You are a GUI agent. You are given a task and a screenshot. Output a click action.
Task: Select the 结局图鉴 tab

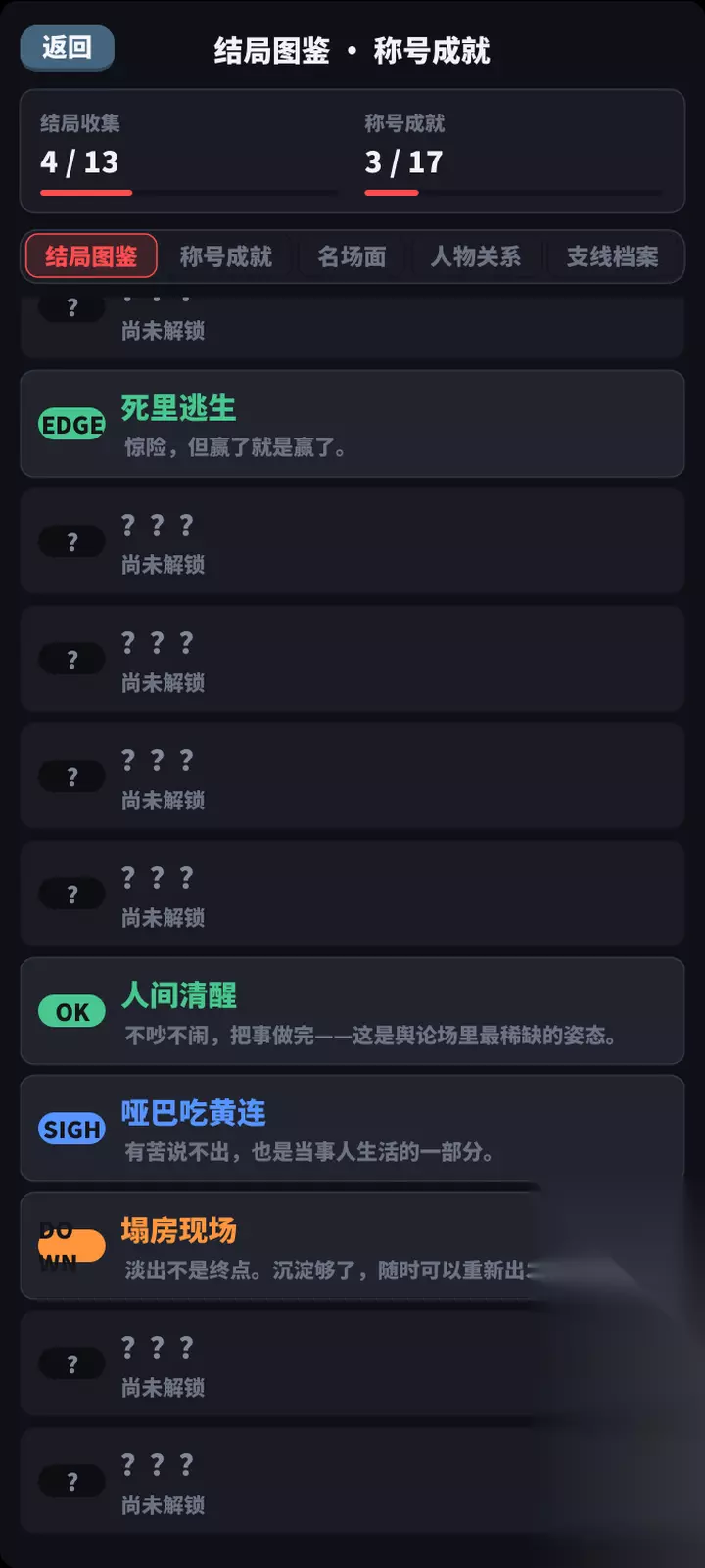pyautogui.click(x=91, y=256)
